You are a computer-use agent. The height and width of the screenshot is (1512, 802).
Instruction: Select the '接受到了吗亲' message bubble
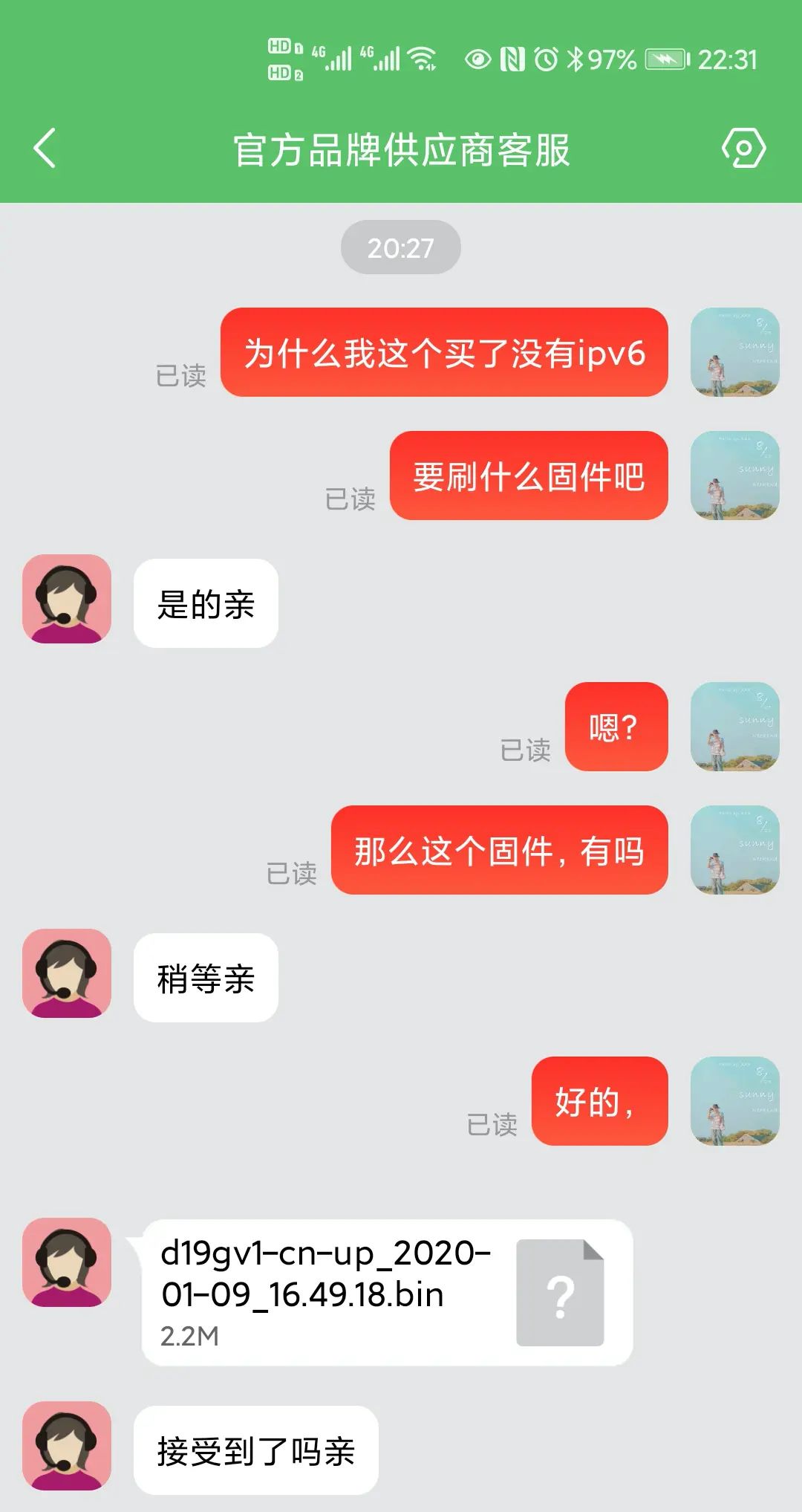click(x=256, y=1450)
